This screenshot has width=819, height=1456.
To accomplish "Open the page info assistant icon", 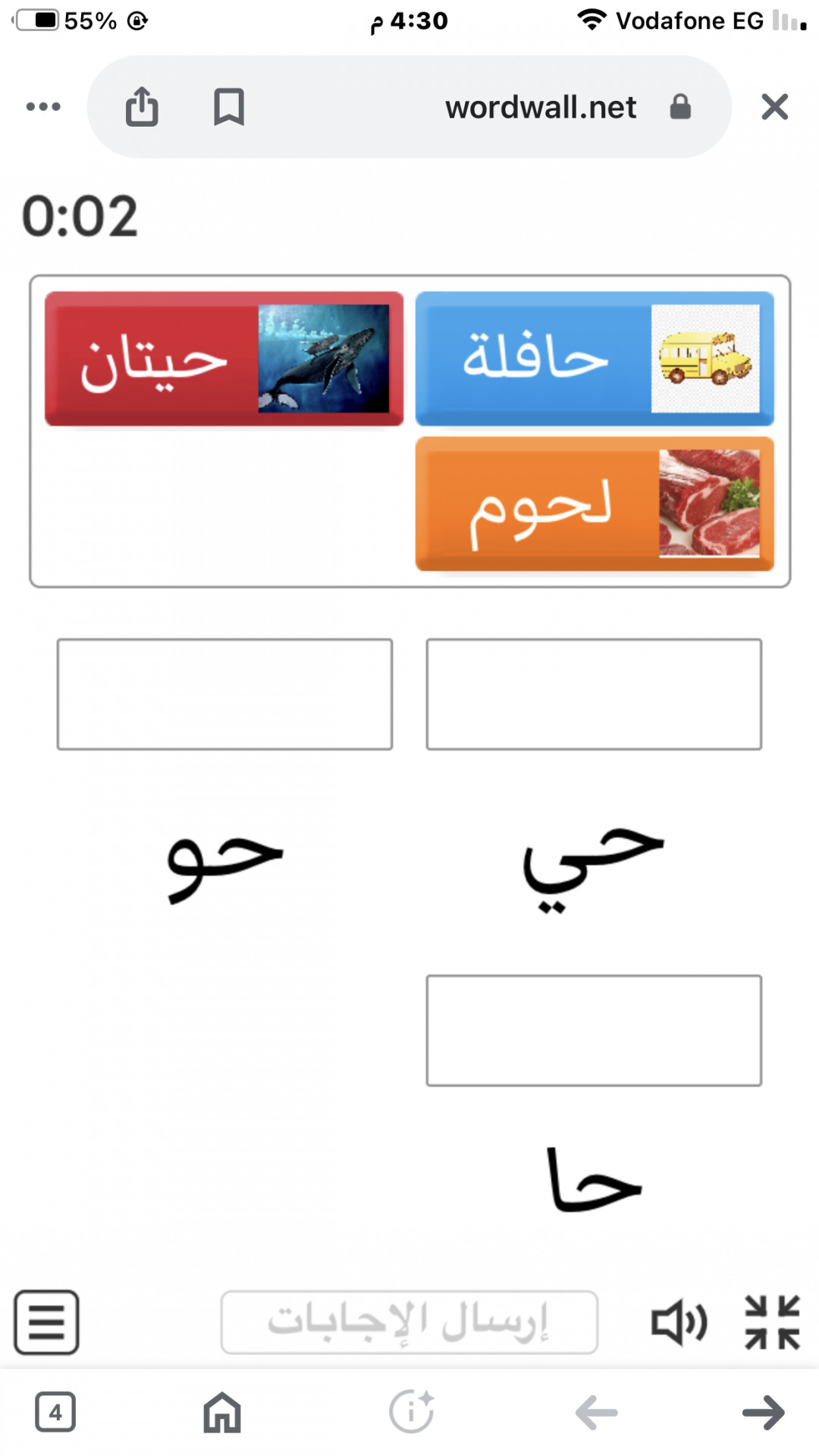I will tap(411, 1412).
